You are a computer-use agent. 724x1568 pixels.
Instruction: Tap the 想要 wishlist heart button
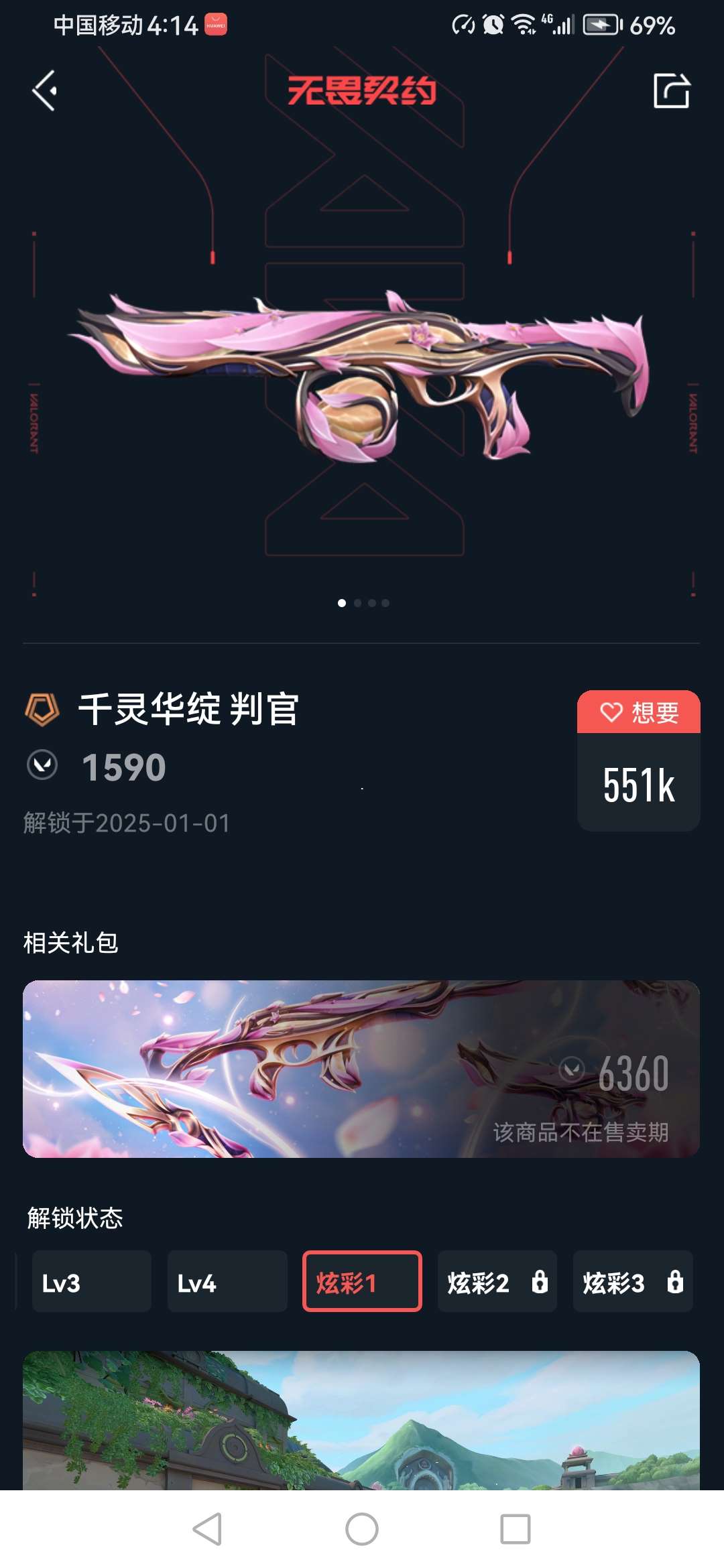coord(638,712)
